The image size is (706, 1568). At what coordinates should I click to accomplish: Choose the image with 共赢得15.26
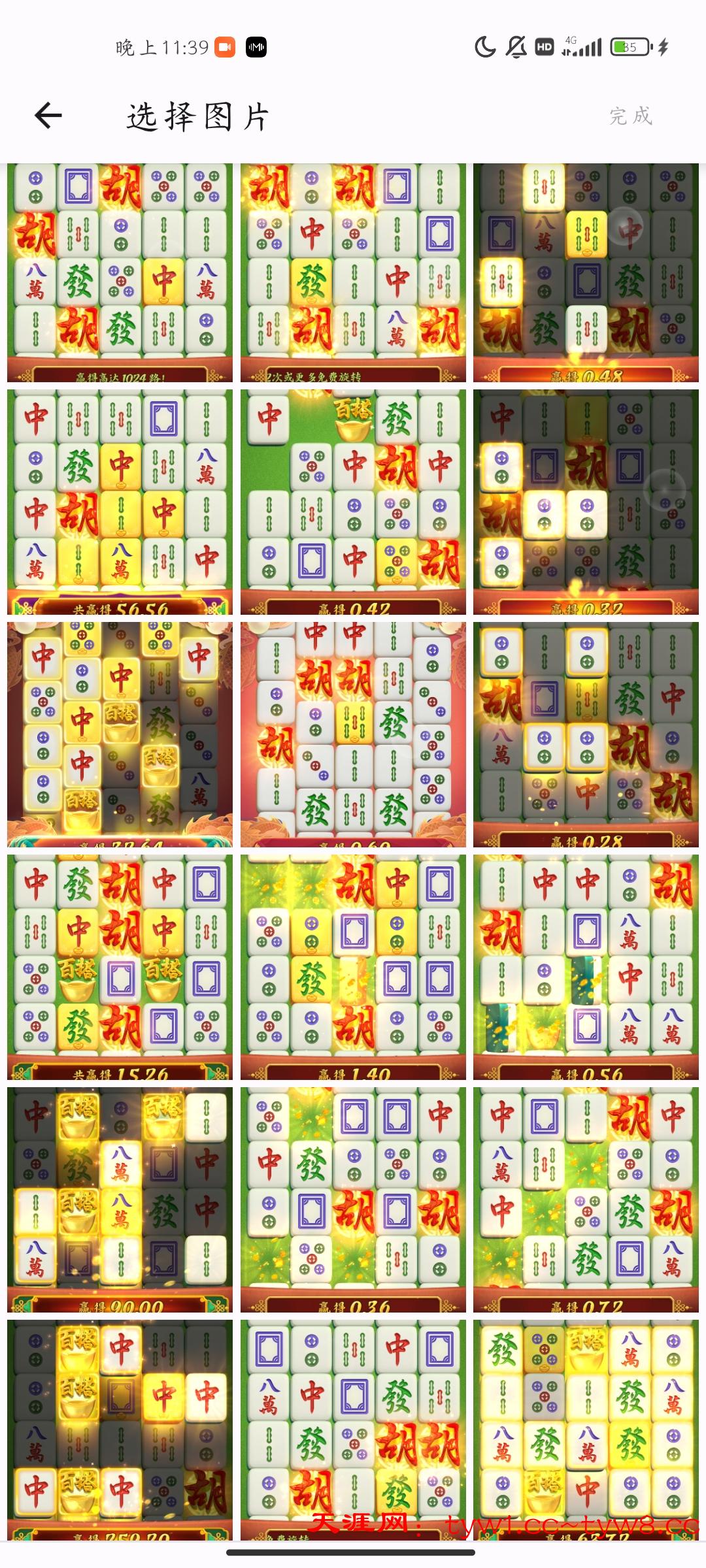point(120,967)
